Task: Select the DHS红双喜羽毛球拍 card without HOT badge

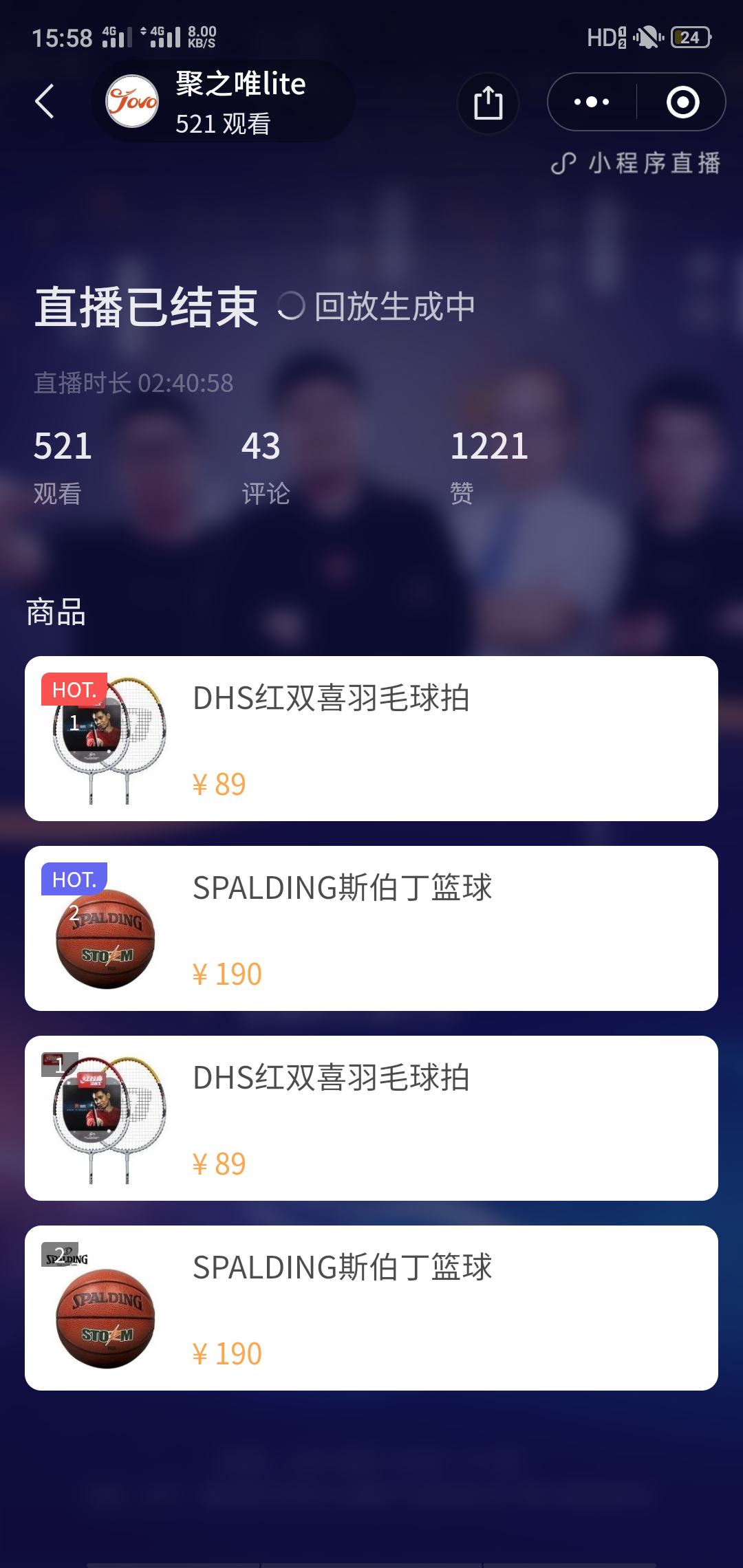Action: 371,1118
